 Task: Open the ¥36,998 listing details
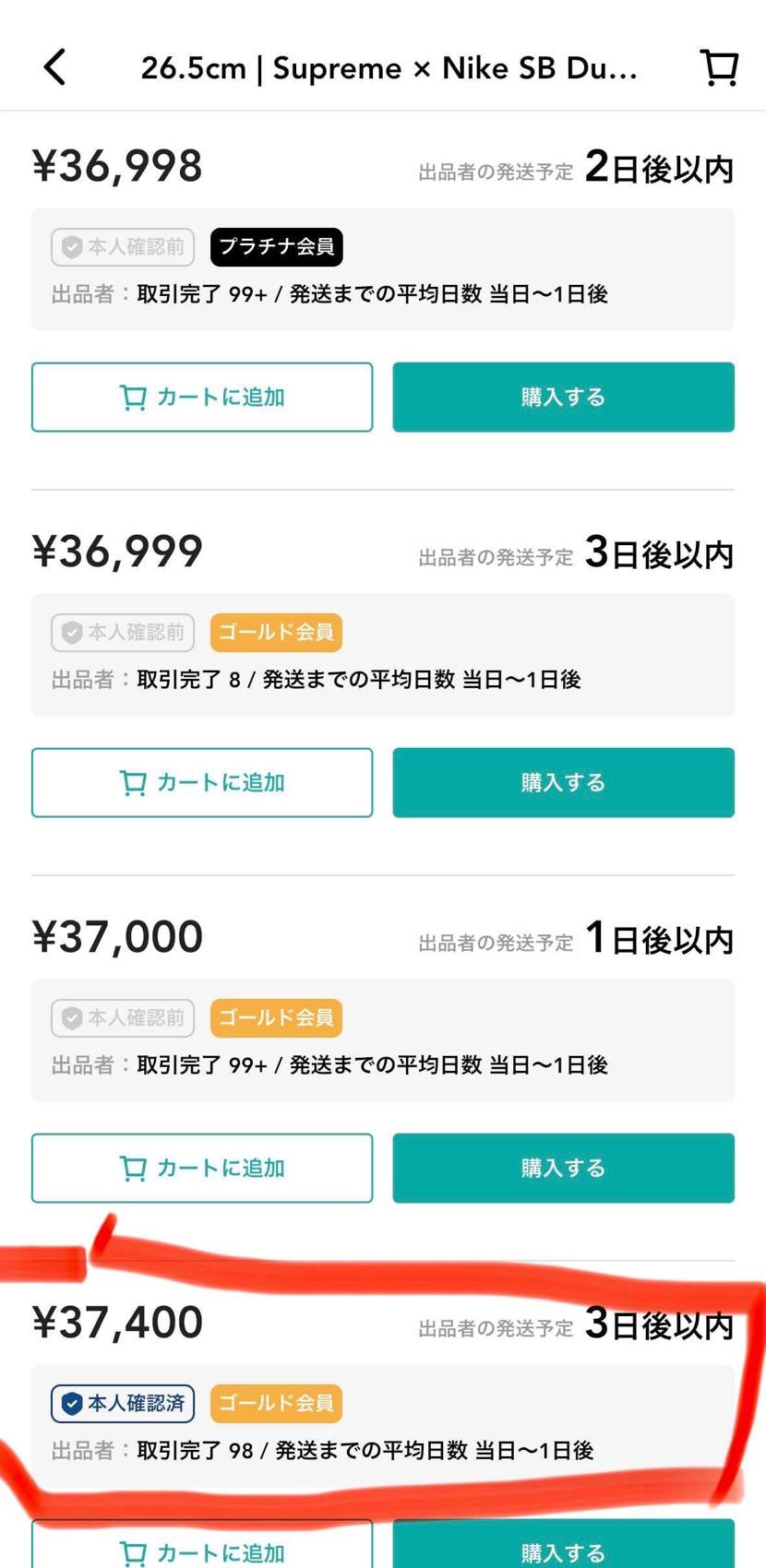[116, 164]
